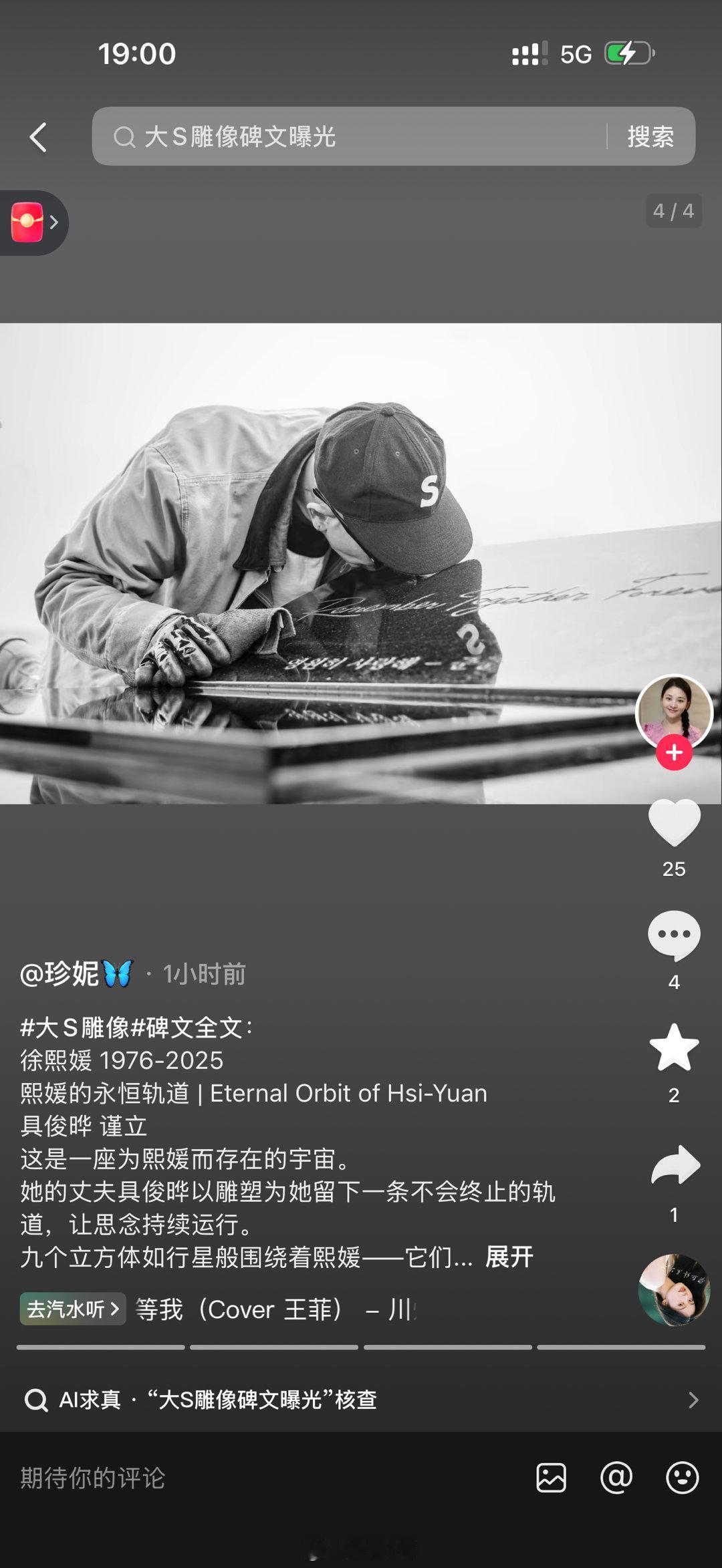Image resolution: width=722 pixels, height=1568 pixels.
Task: Tap the 搜索 search button
Action: tap(651, 136)
